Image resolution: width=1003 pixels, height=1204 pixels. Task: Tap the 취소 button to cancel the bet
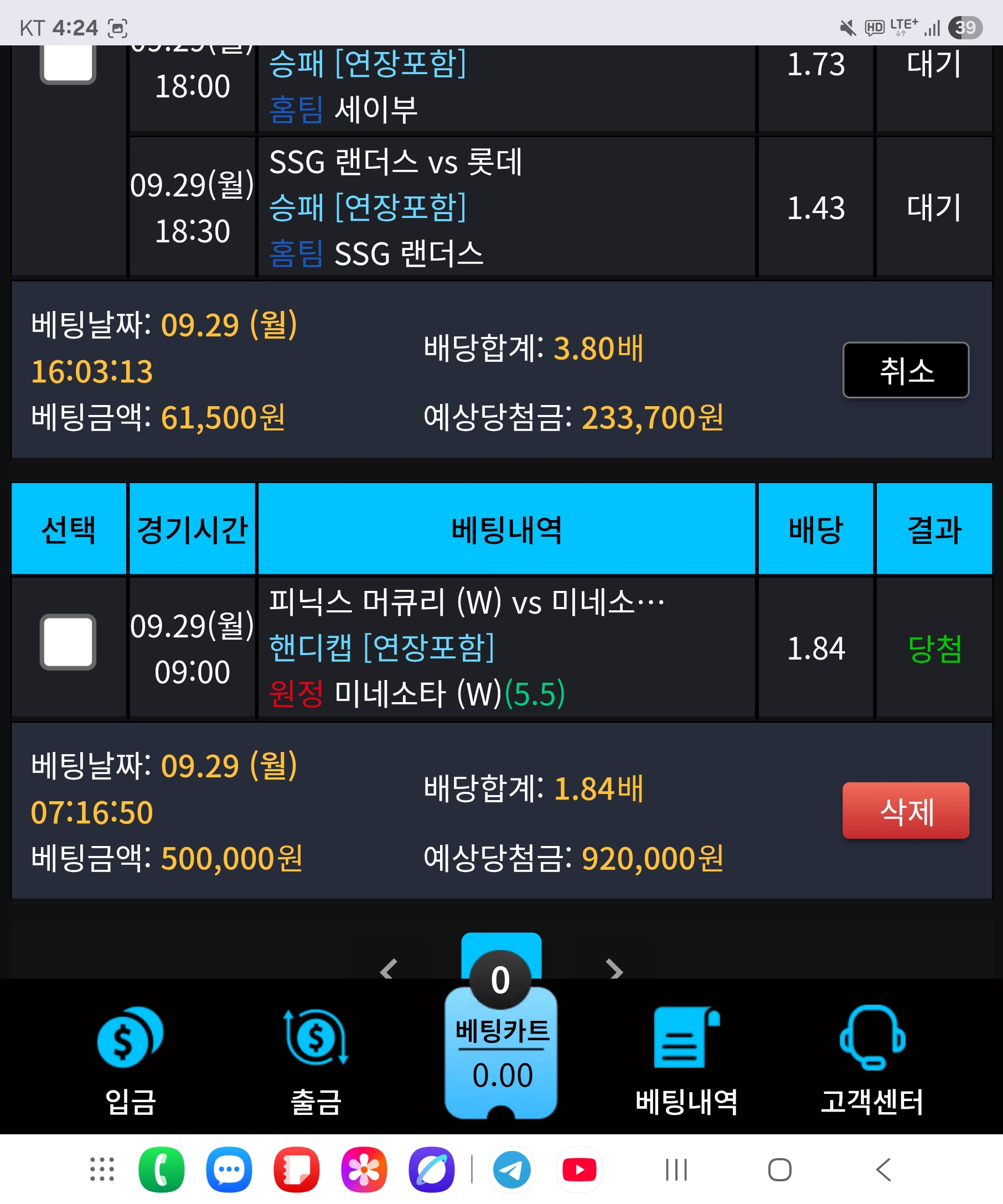click(x=905, y=370)
